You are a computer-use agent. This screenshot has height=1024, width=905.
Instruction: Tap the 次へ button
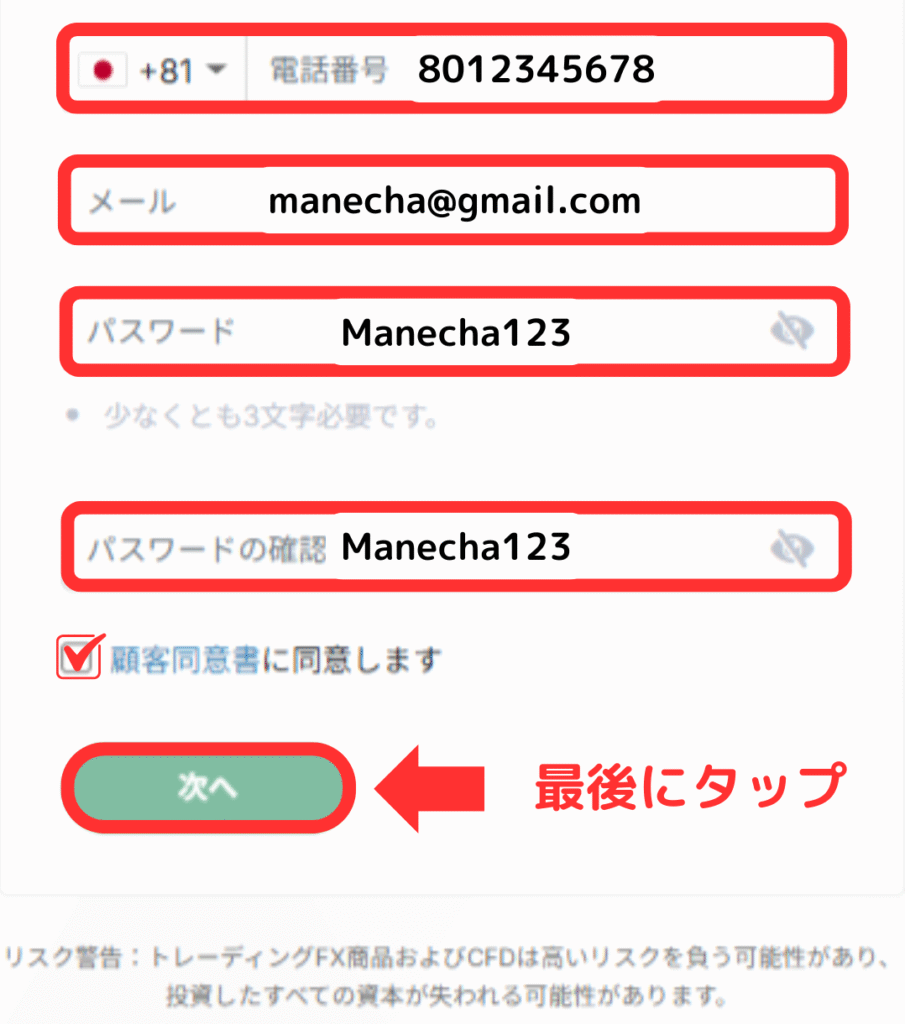(x=208, y=788)
